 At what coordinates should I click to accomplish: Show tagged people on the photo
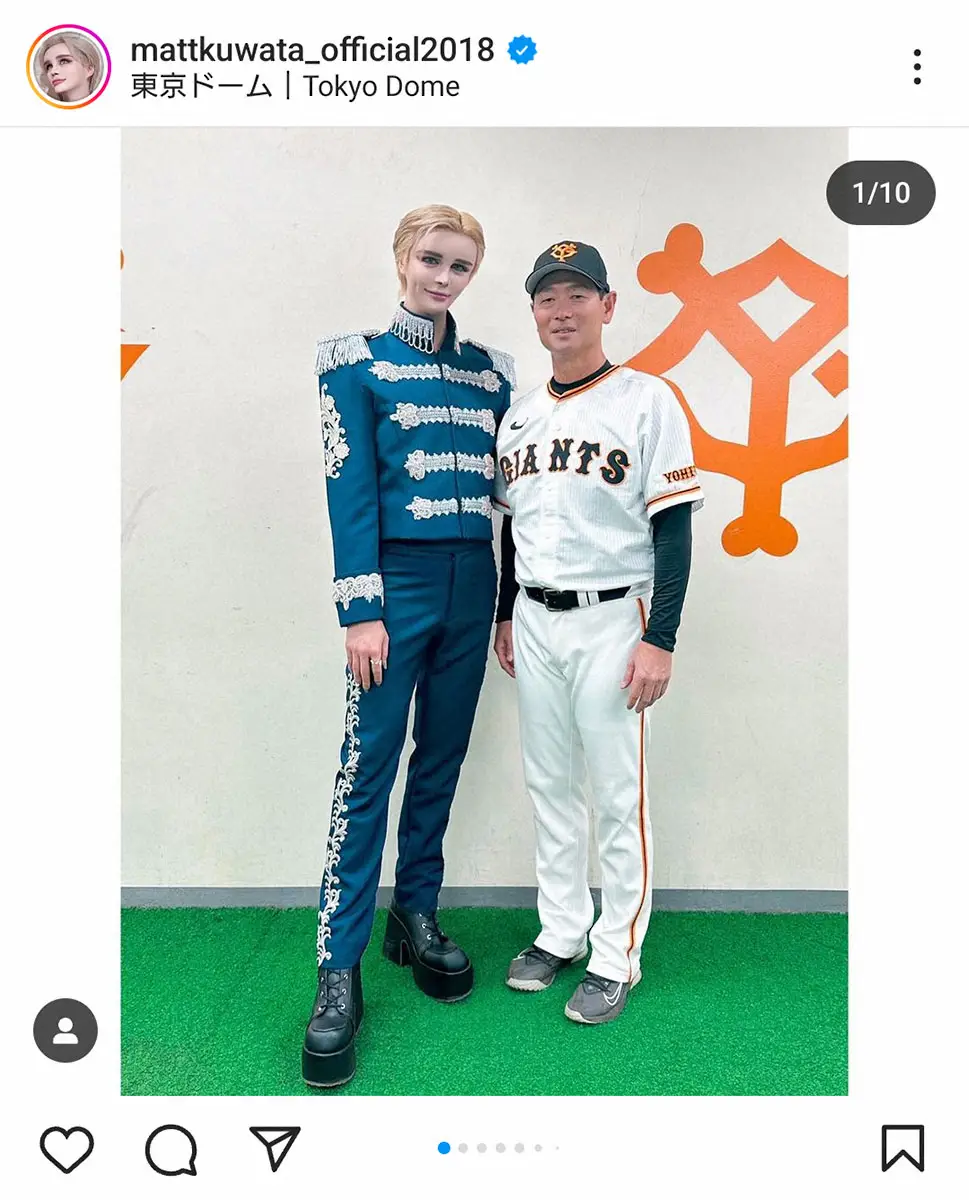[65, 1030]
